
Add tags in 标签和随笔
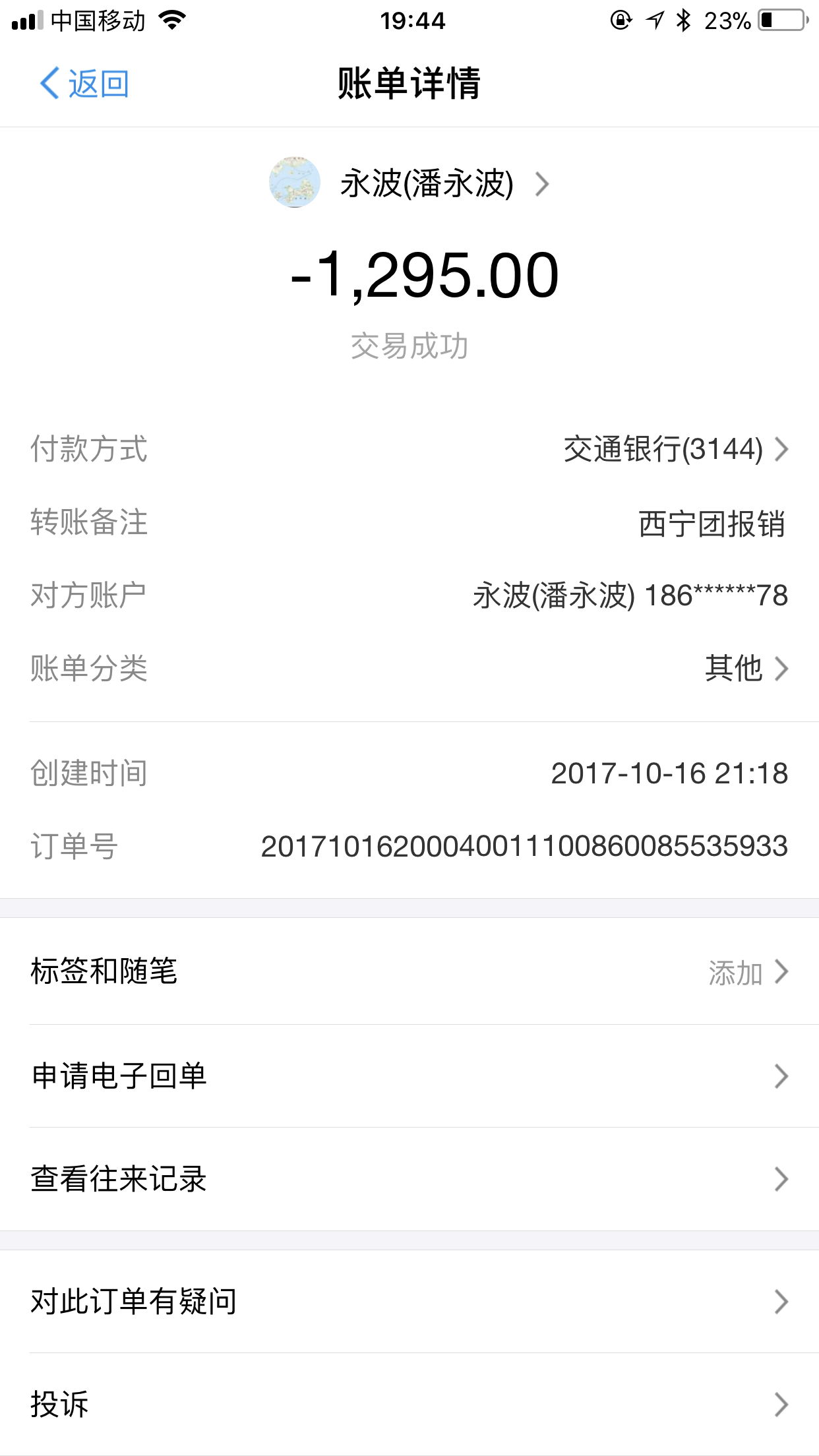[748, 972]
